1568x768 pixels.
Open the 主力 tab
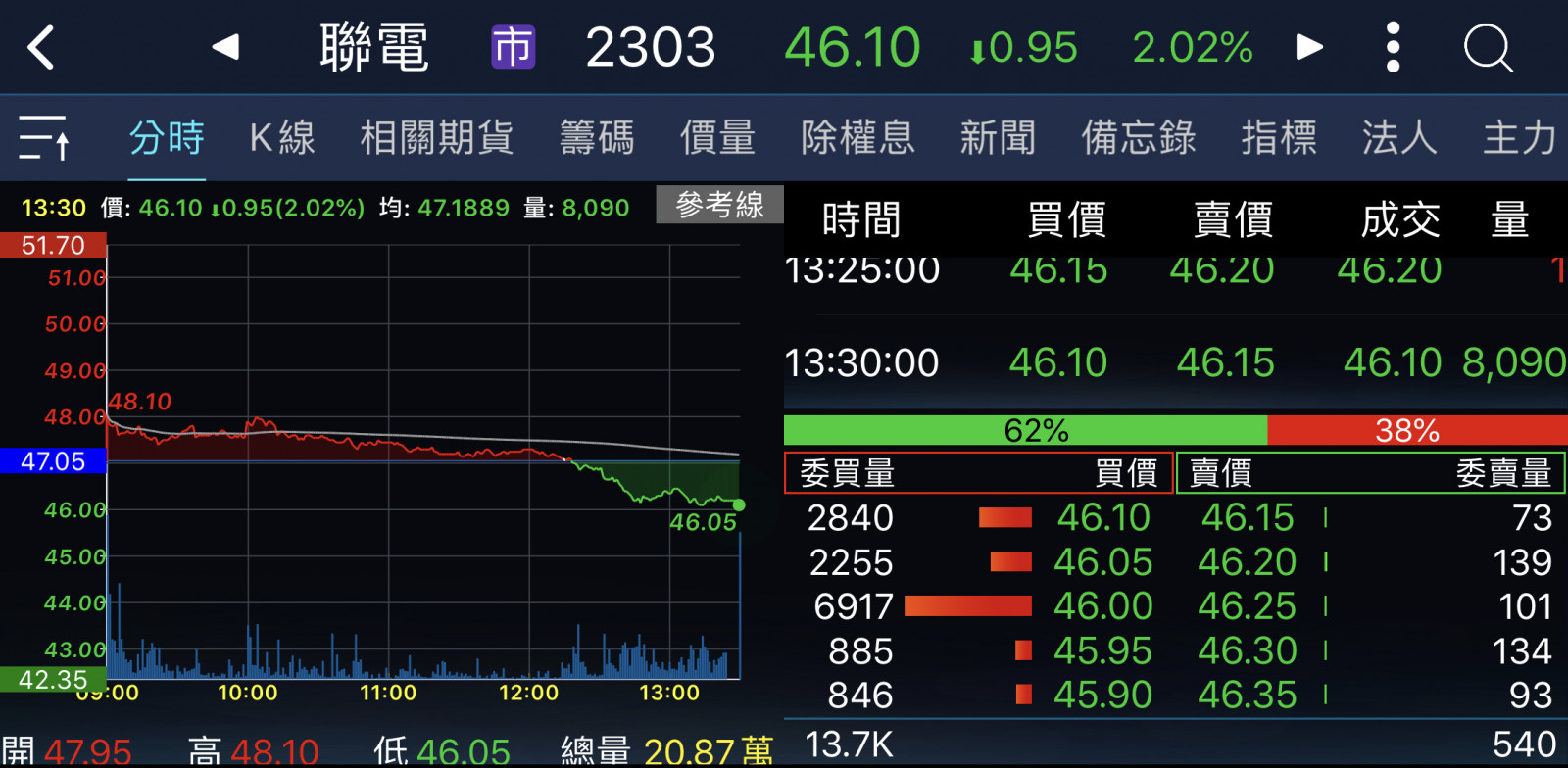point(1519,137)
